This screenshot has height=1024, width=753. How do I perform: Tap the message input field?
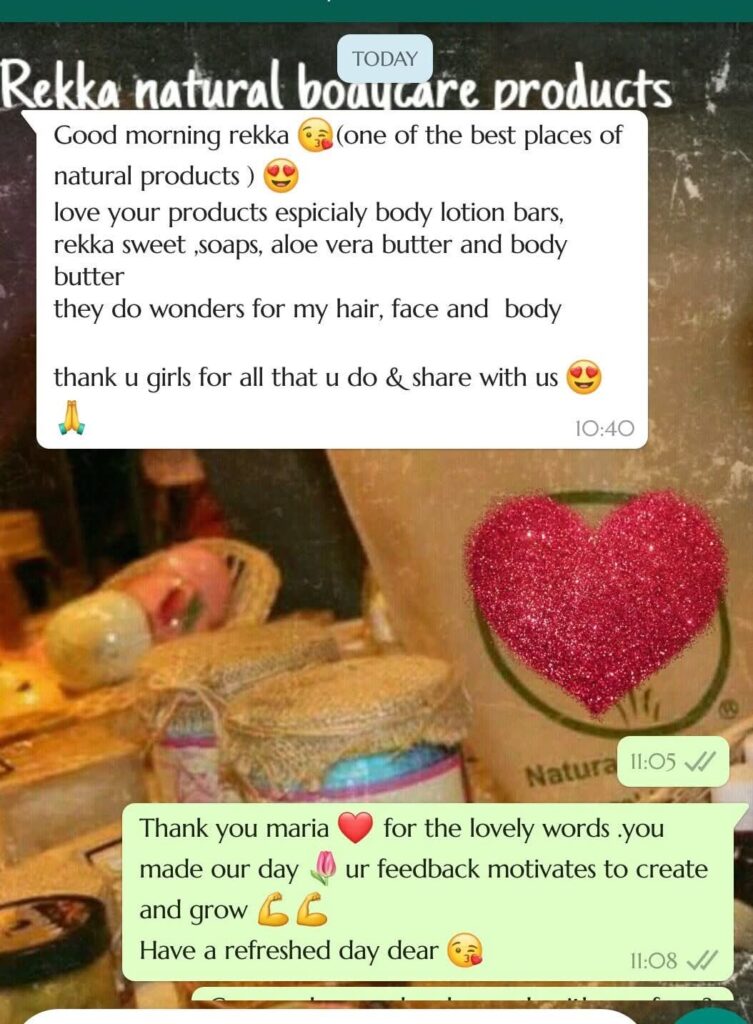[330, 1016]
